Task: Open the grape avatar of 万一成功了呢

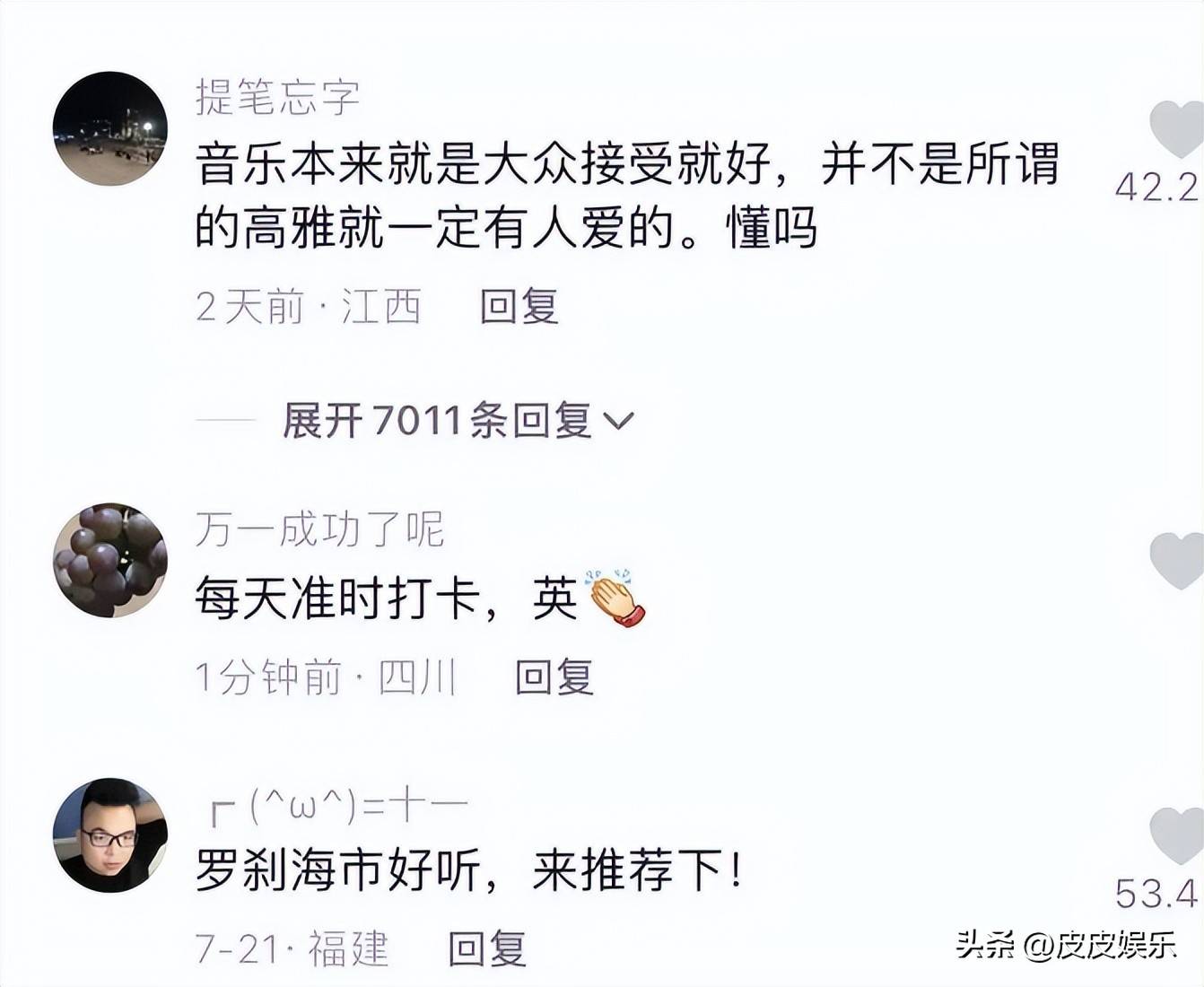Action: tap(110, 560)
